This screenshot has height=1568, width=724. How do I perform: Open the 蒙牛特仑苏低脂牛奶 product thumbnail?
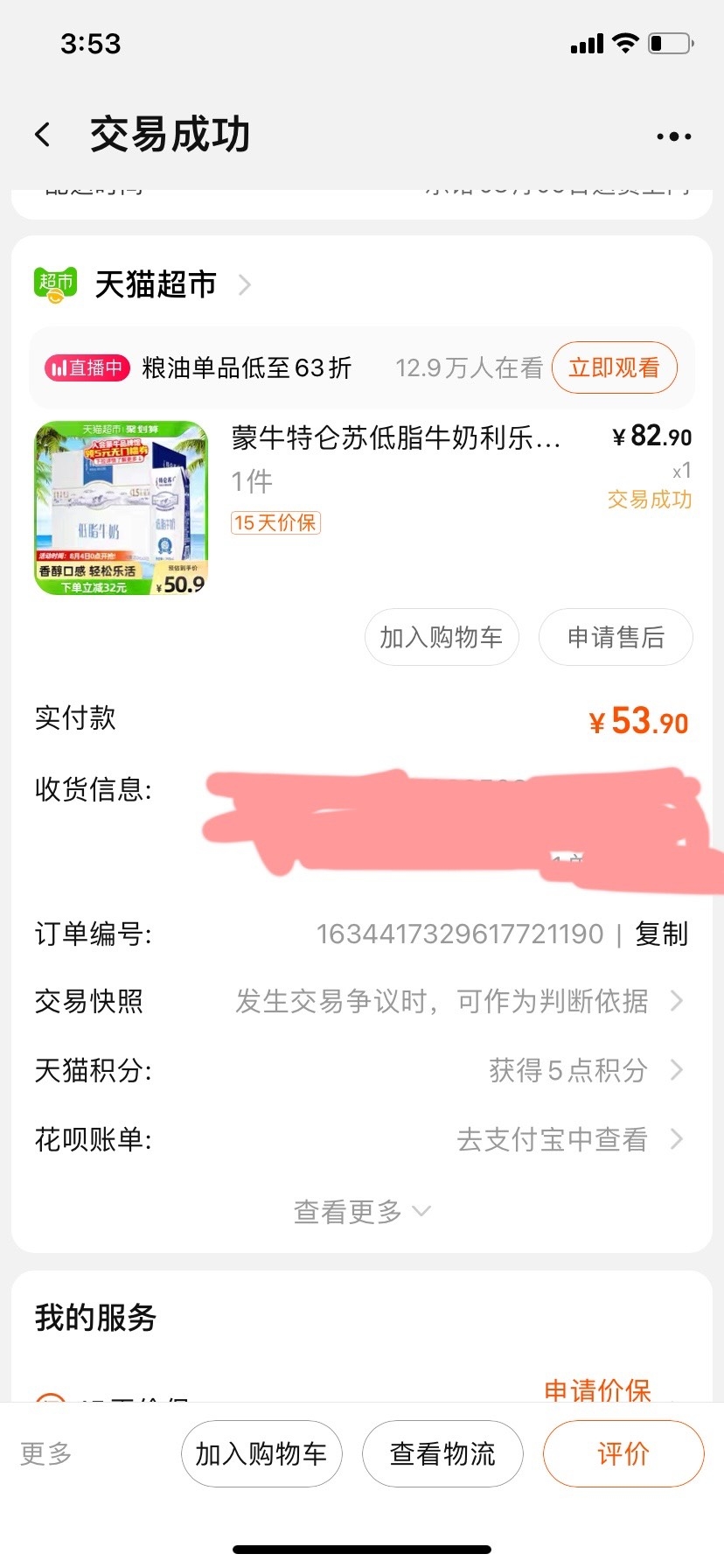[122, 508]
